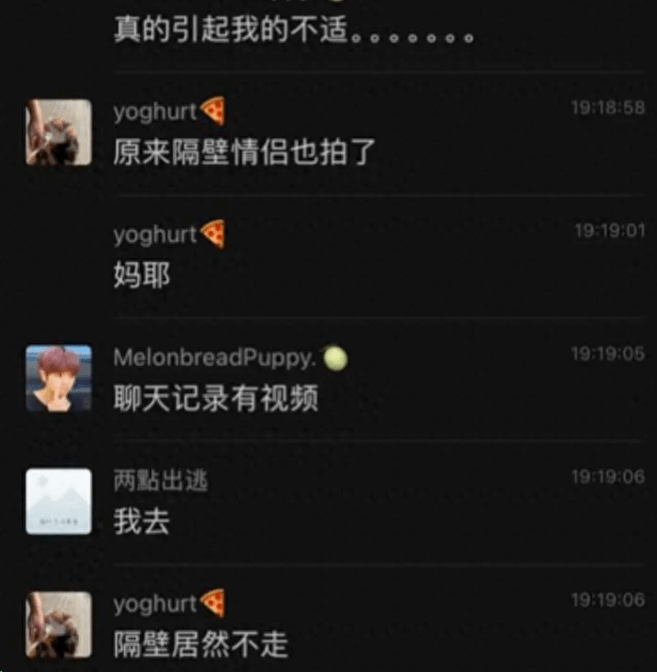View MelonbreadPuppy's profile picture

pyautogui.click(x=58, y=378)
